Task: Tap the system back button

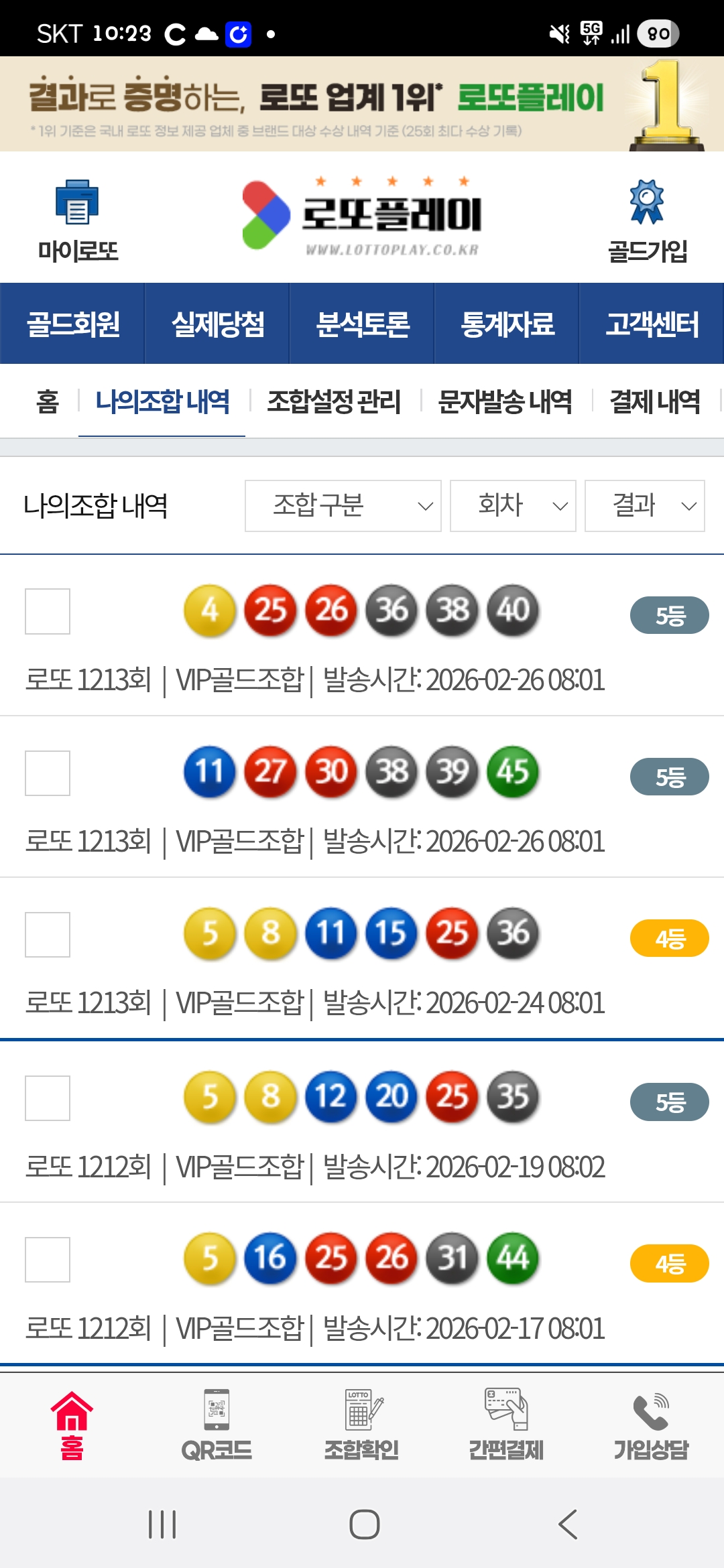Action: (x=567, y=1524)
